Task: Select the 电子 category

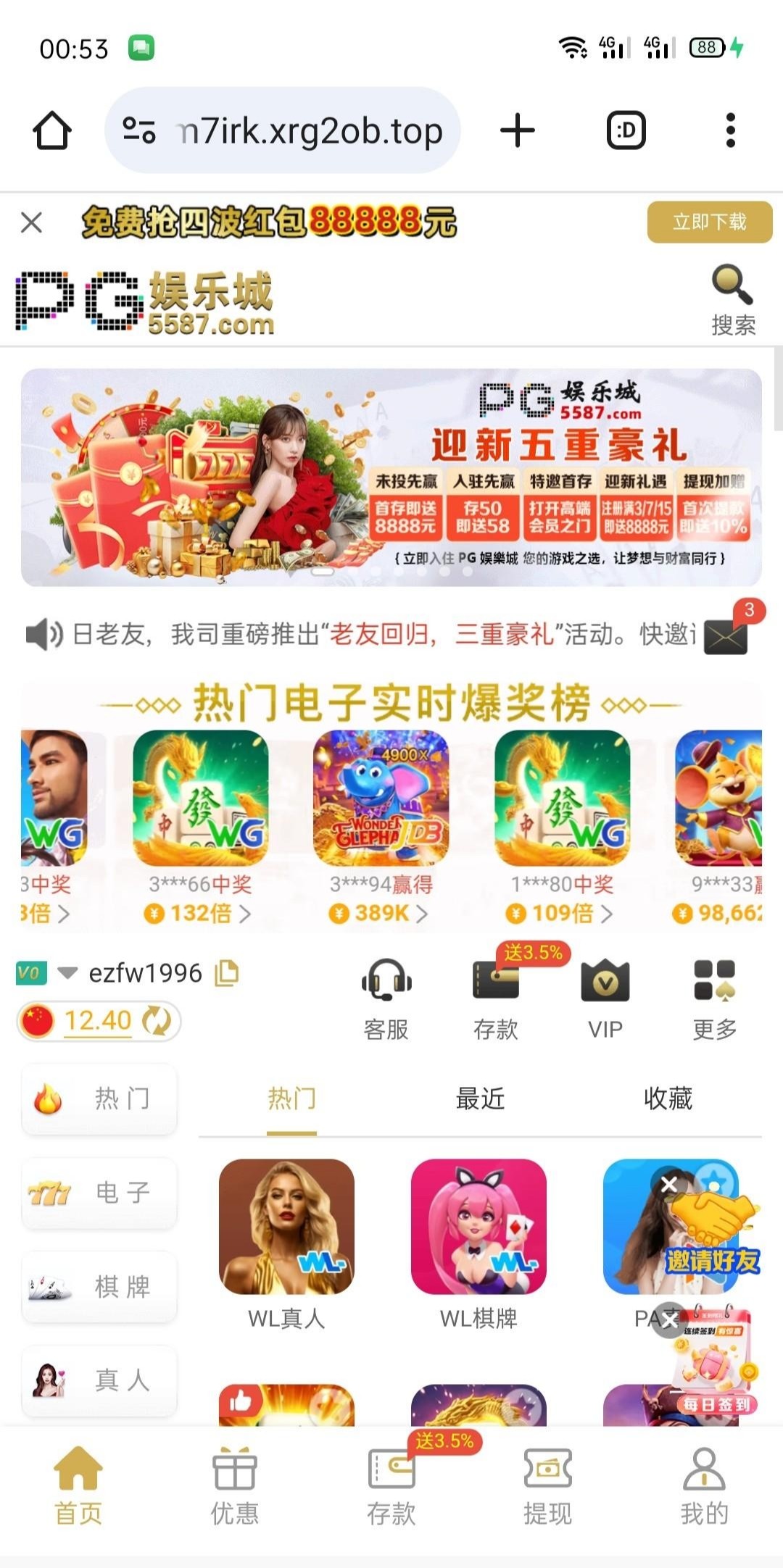Action: [x=100, y=1193]
